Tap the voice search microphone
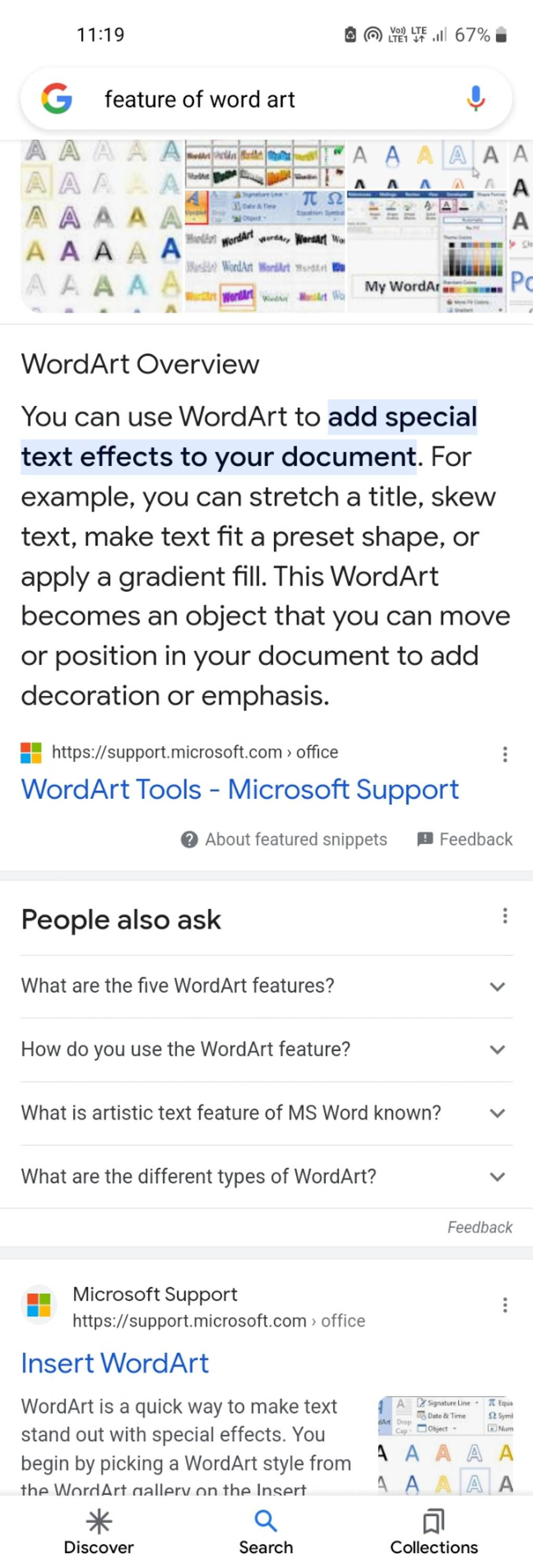 tap(475, 99)
